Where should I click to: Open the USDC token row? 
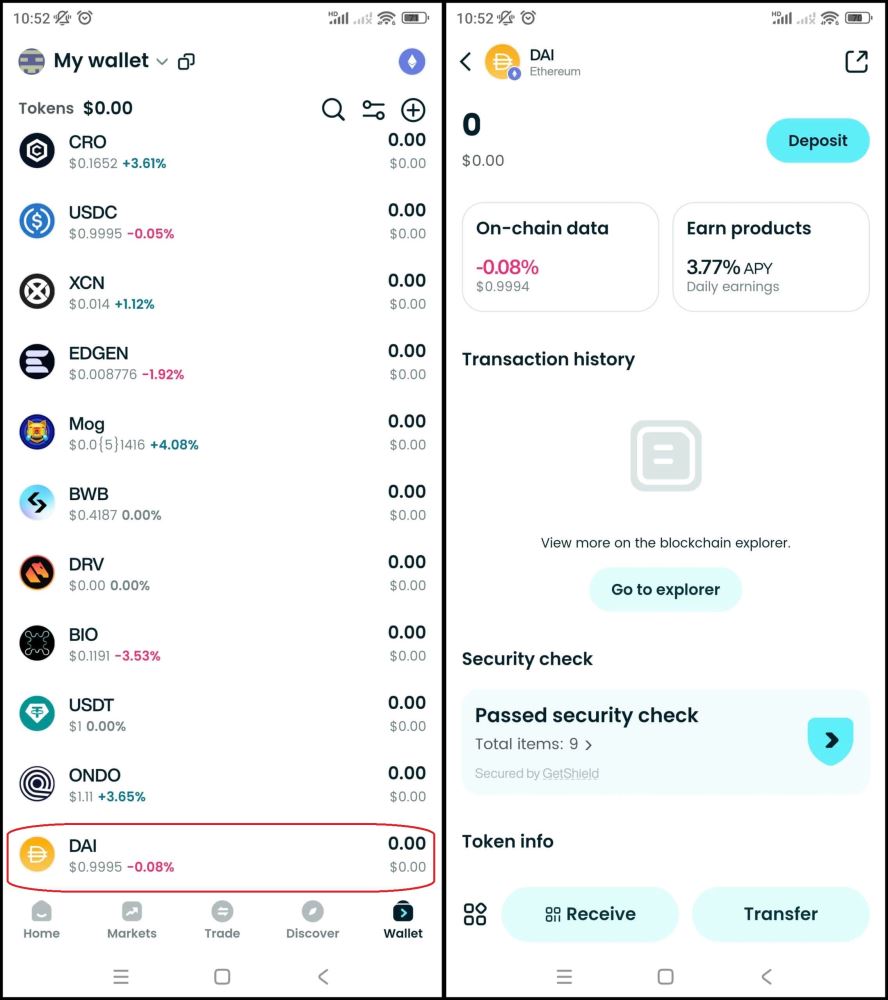coord(222,221)
